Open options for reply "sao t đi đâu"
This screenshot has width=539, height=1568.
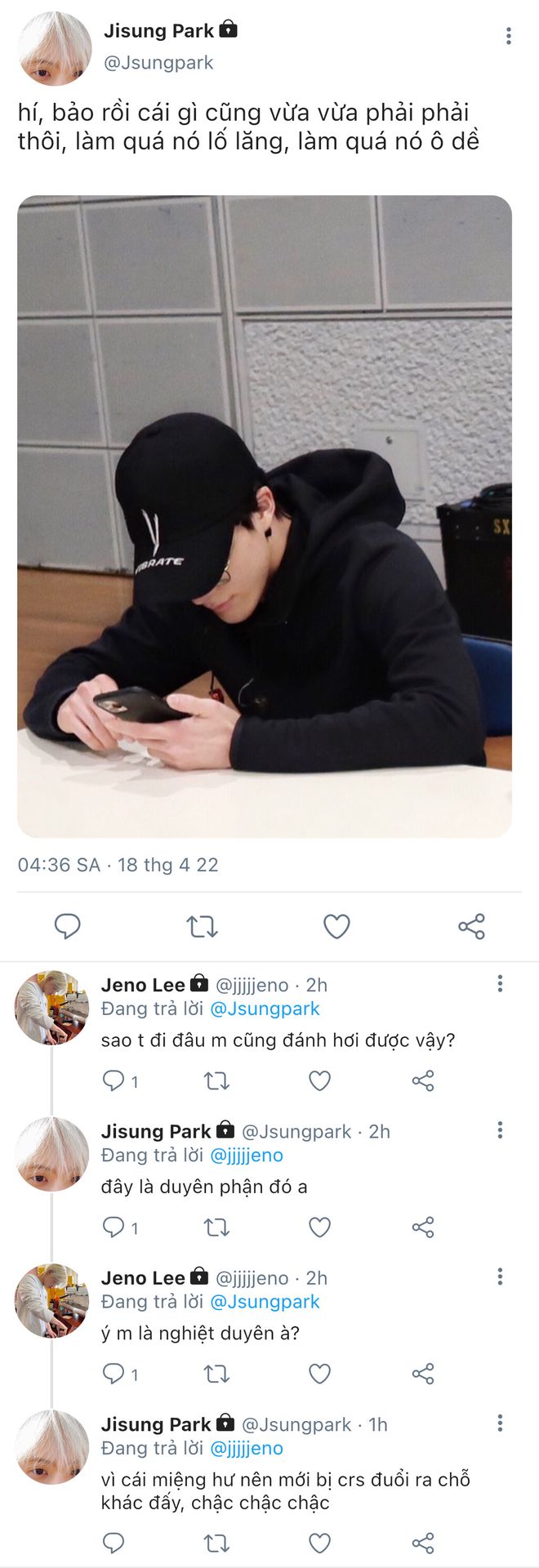point(500,984)
